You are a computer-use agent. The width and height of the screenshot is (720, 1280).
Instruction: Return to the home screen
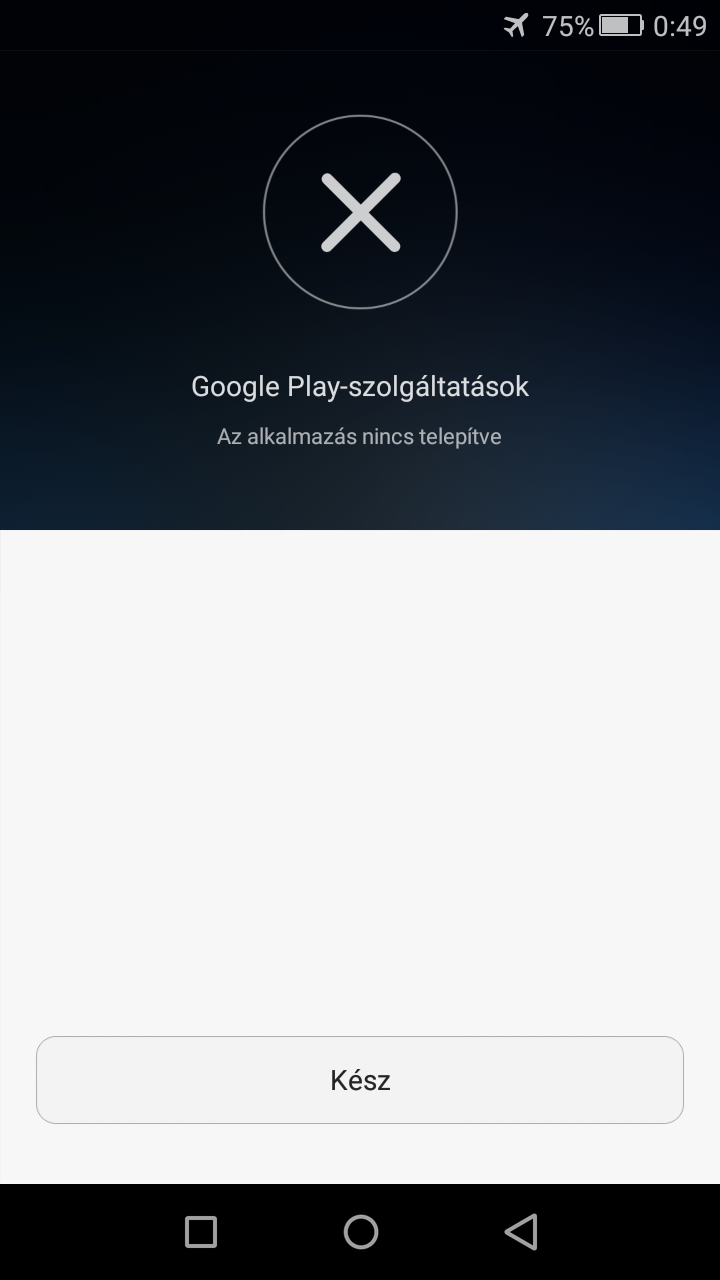pyautogui.click(x=361, y=1232)
